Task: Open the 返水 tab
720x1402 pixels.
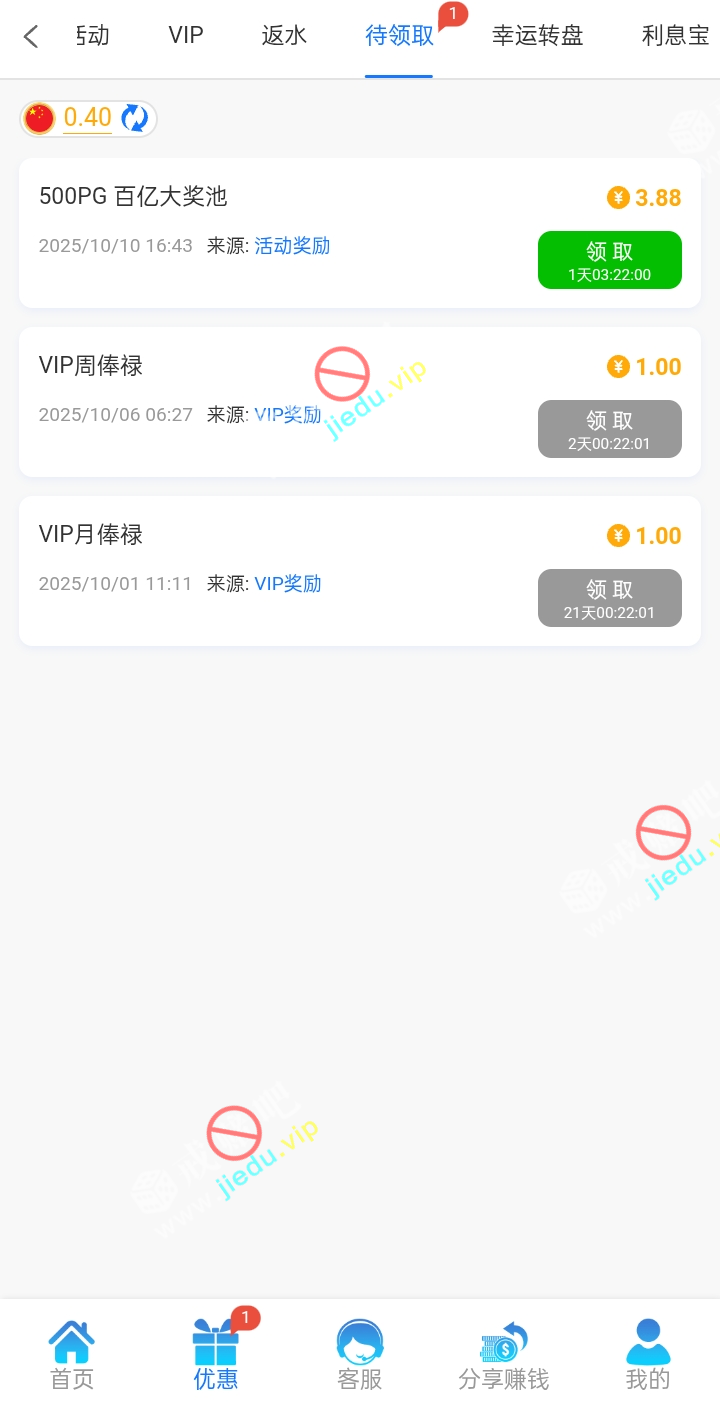Action: click(284, 37)
